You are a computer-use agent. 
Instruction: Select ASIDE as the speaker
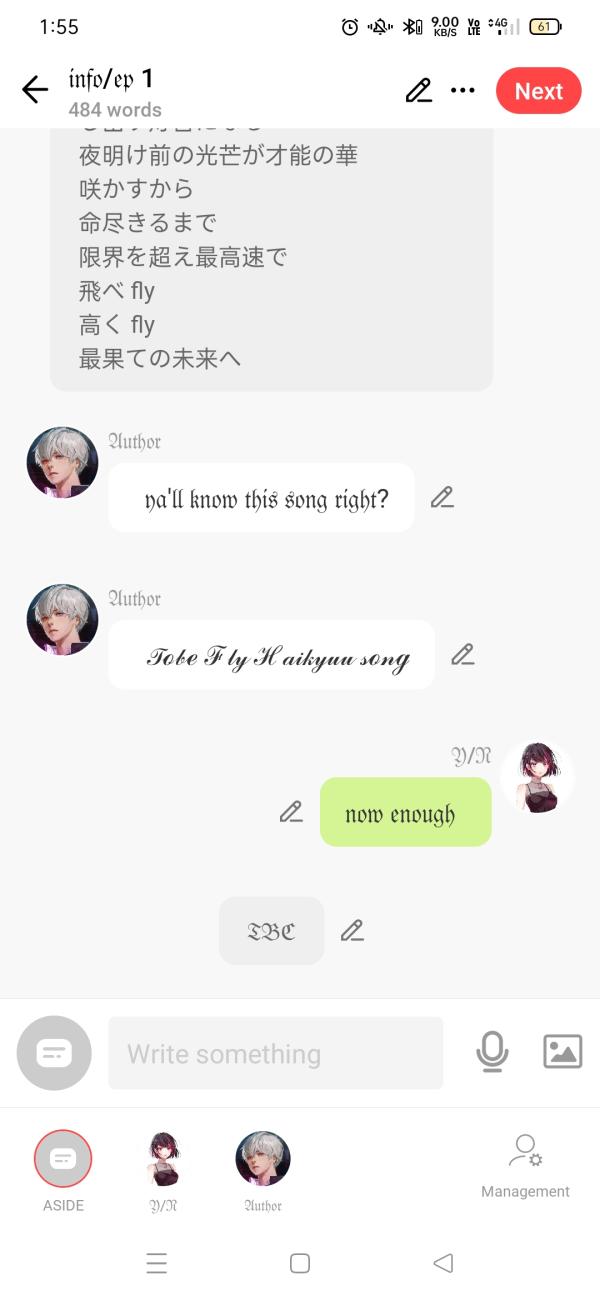(x=63, y=1172)
